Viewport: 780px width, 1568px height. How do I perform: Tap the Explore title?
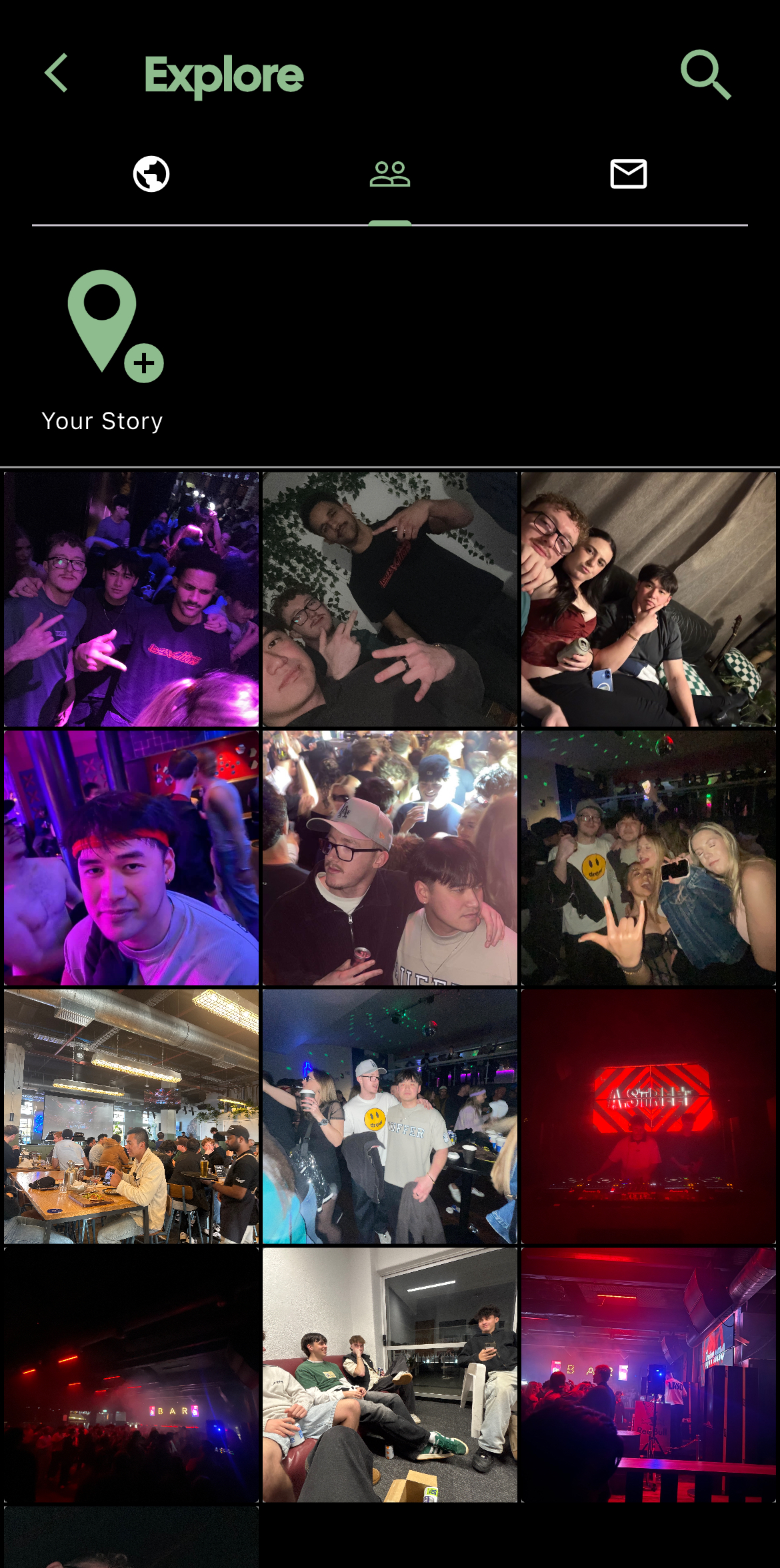coord(224,75)
